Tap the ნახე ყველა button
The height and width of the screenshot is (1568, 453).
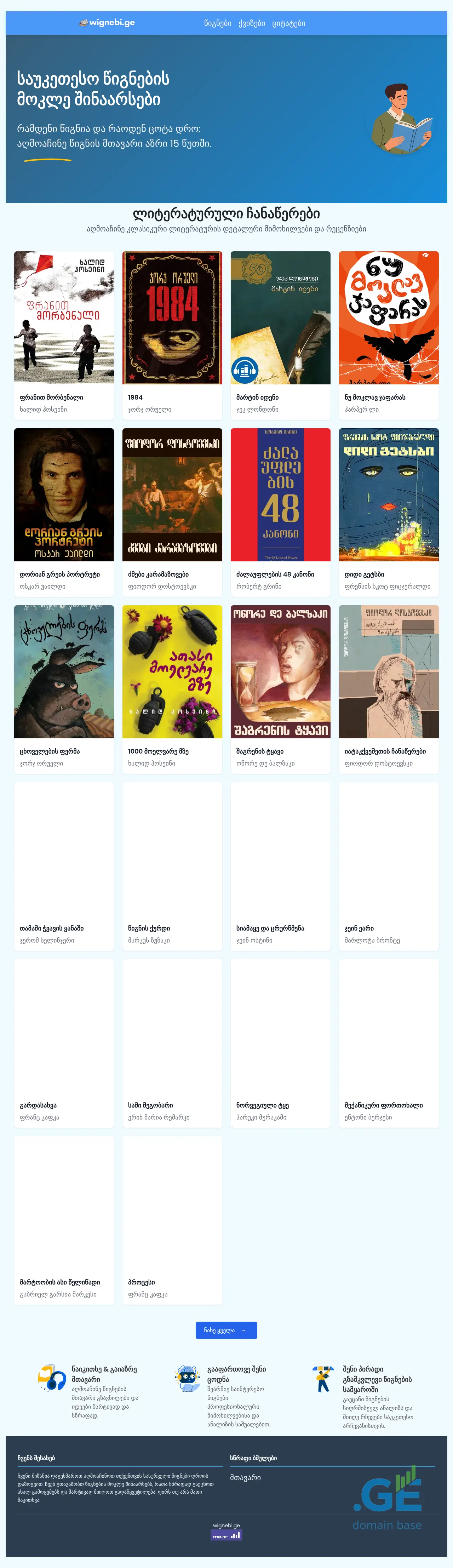226,1330
